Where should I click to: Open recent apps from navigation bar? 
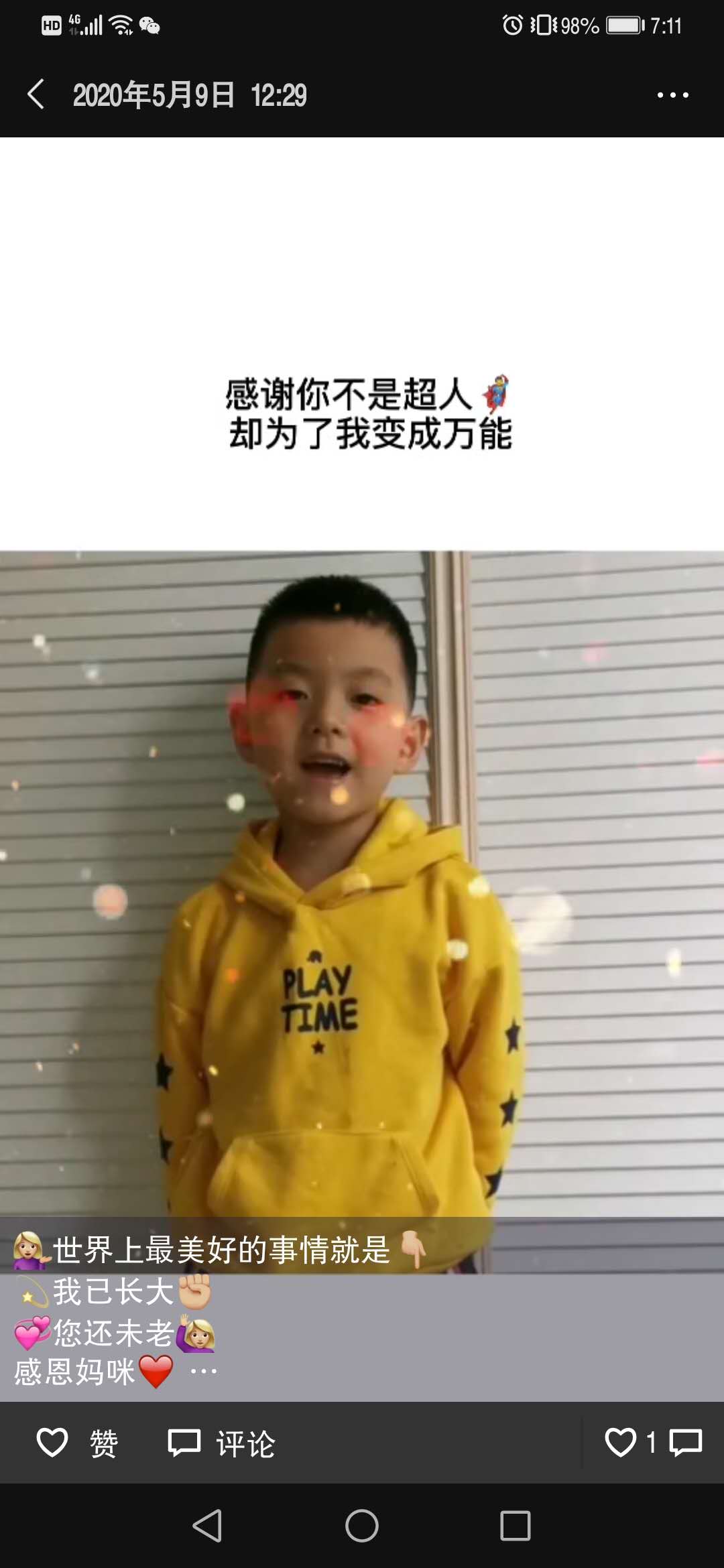[x=515, y=1526]
